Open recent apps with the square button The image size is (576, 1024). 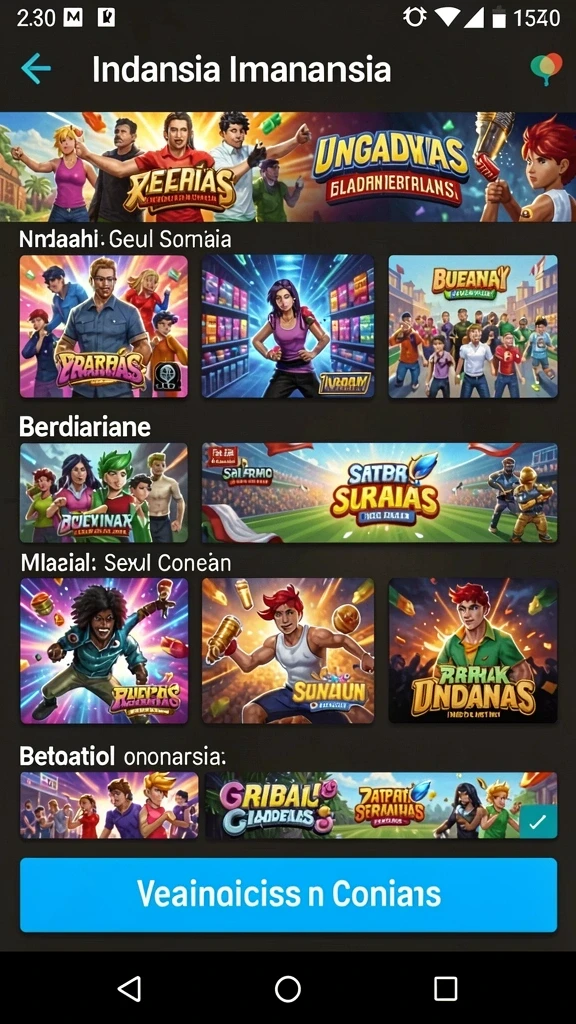(445, 989)
